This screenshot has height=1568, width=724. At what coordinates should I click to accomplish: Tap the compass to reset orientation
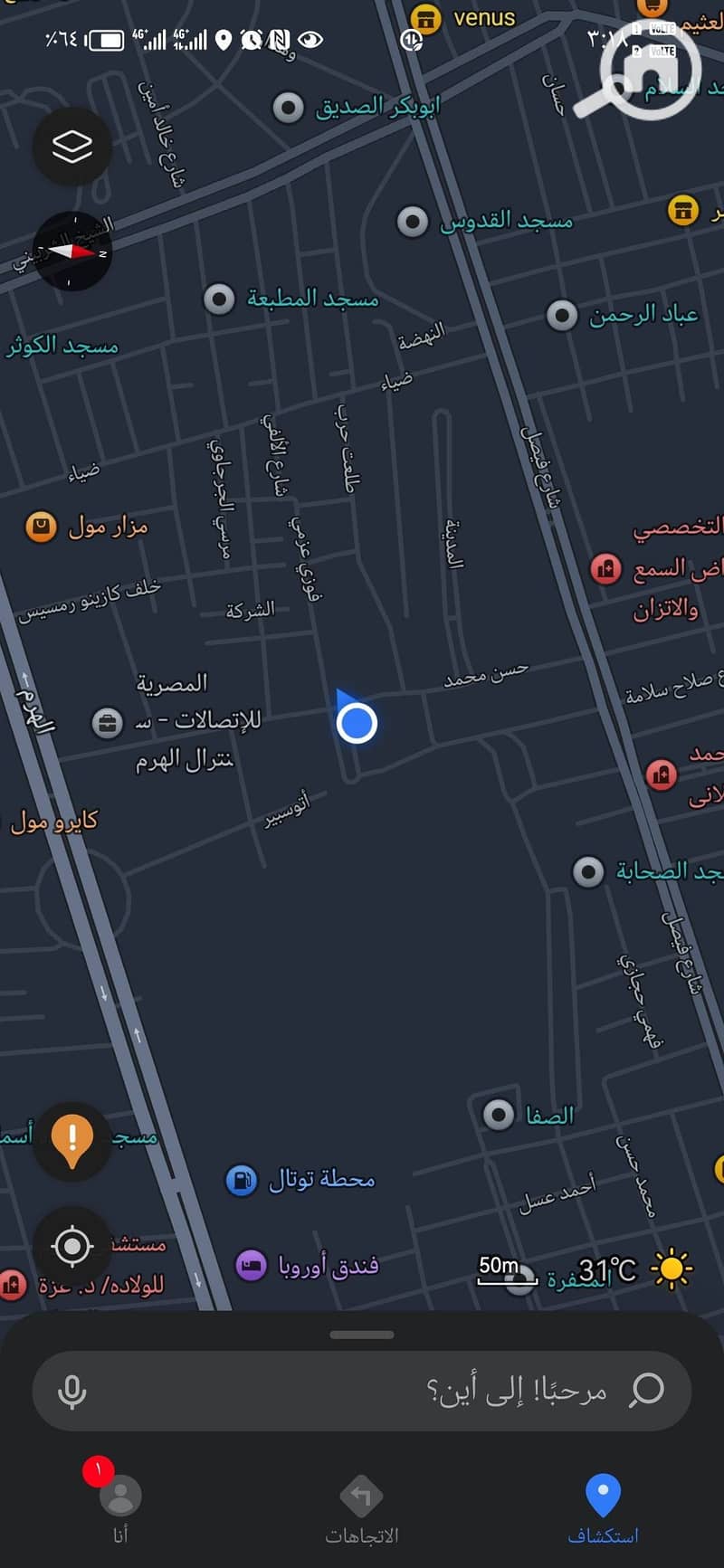(x=72, y=252)
